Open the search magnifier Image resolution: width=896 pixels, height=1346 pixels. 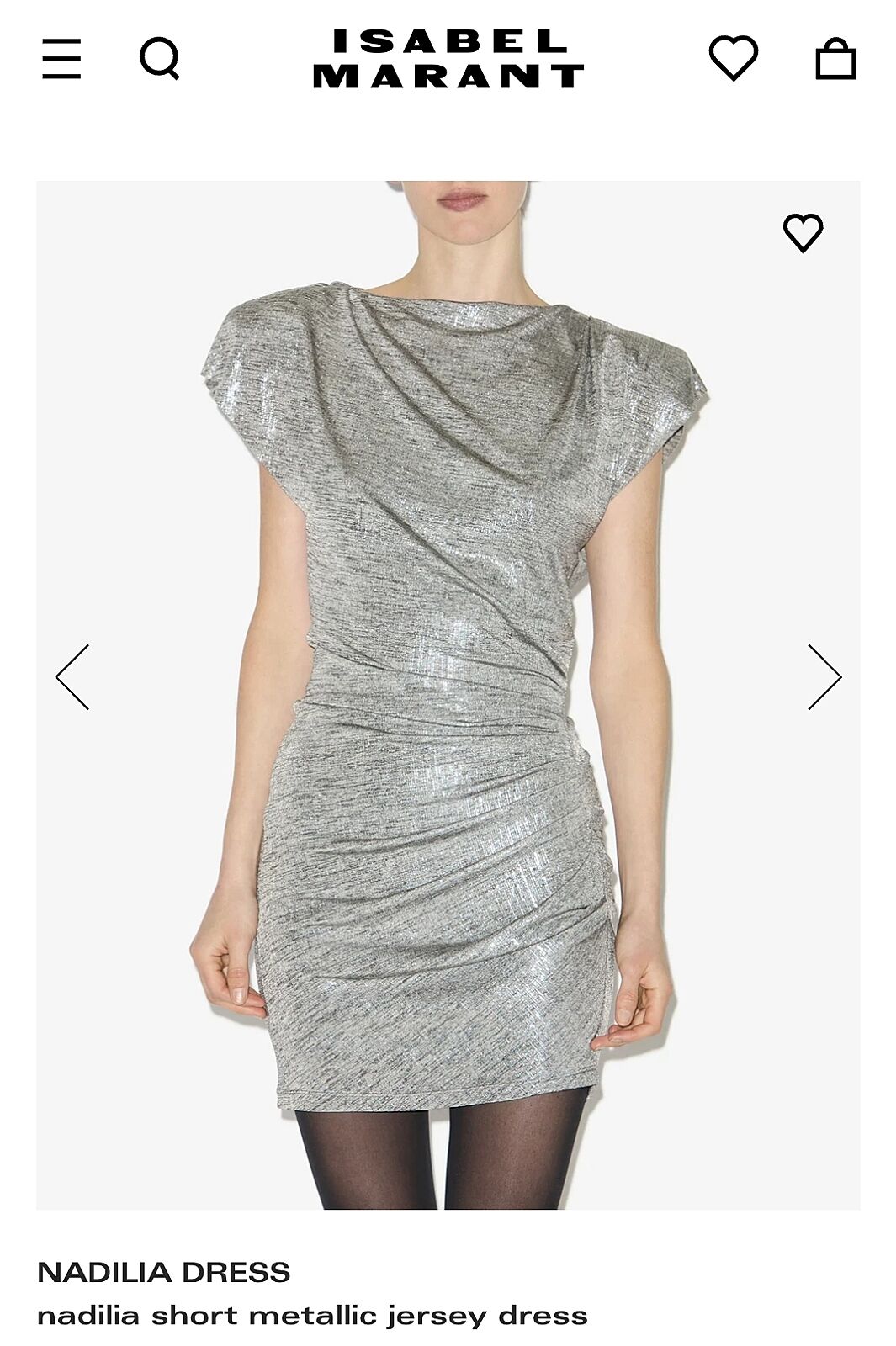pyautogui.click(x=159, y=59)
